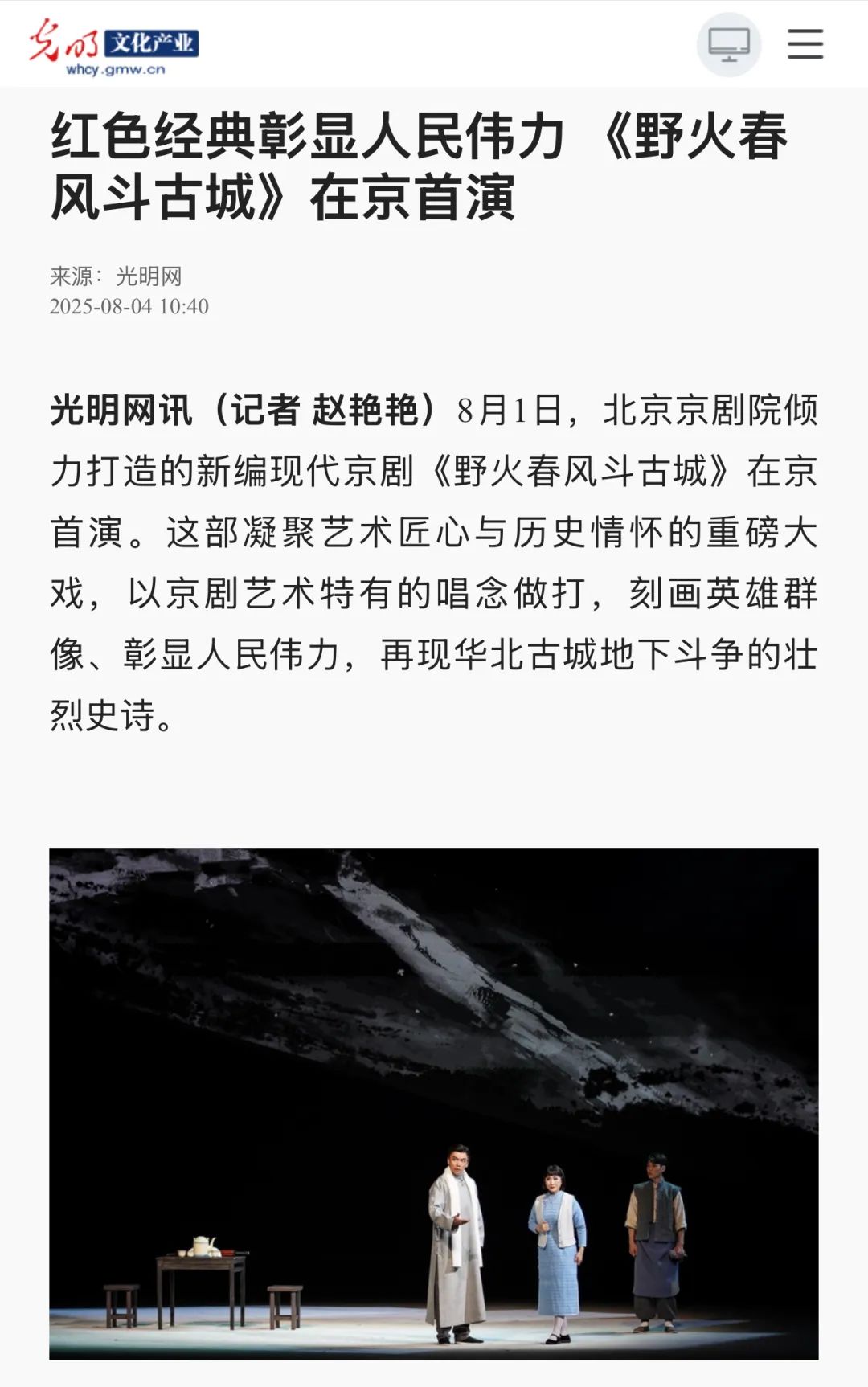Switch to the desktop version view
Viewport: 868px width, 1387px height.
tap(728, 44)
